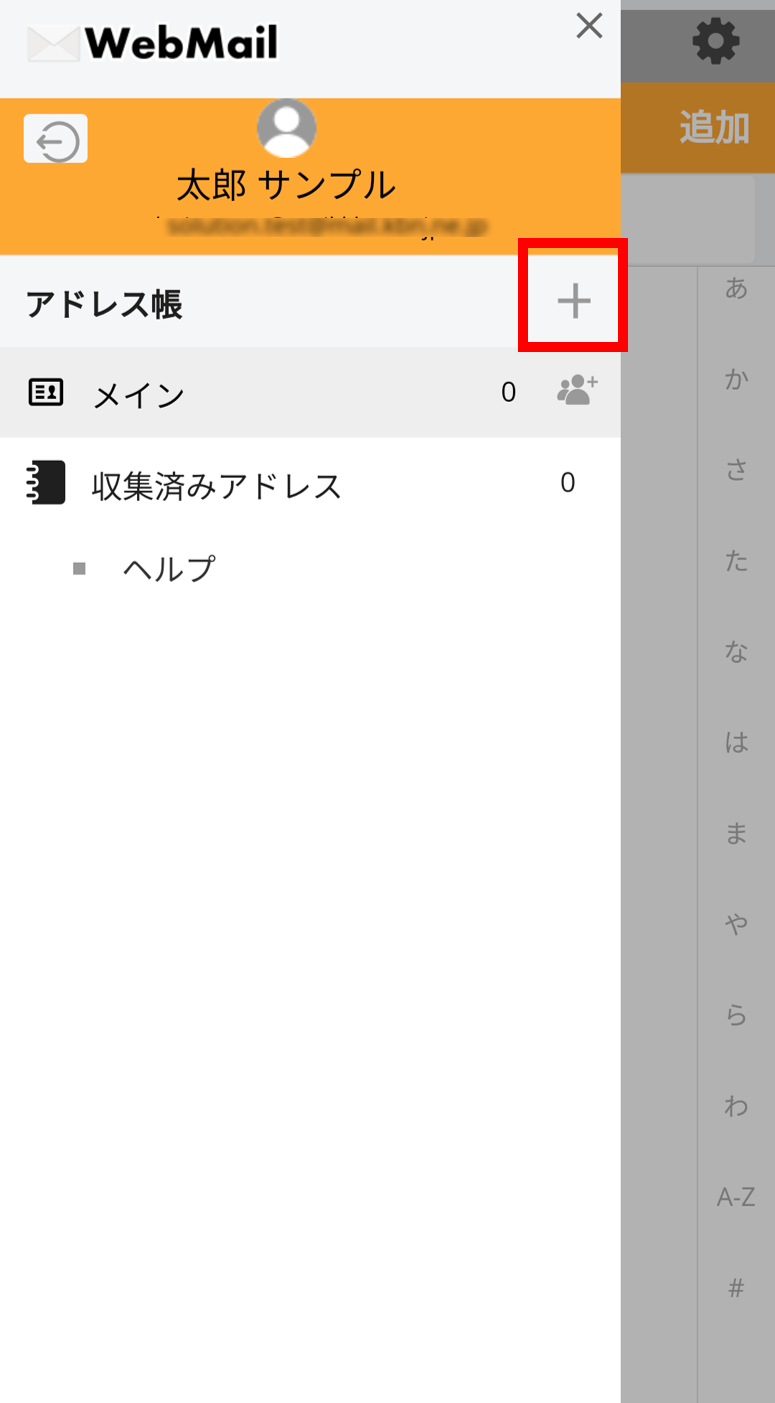775x1403 pixels.
Task: Jump to the A-Z index
Action: click(x=736, y=1196)
